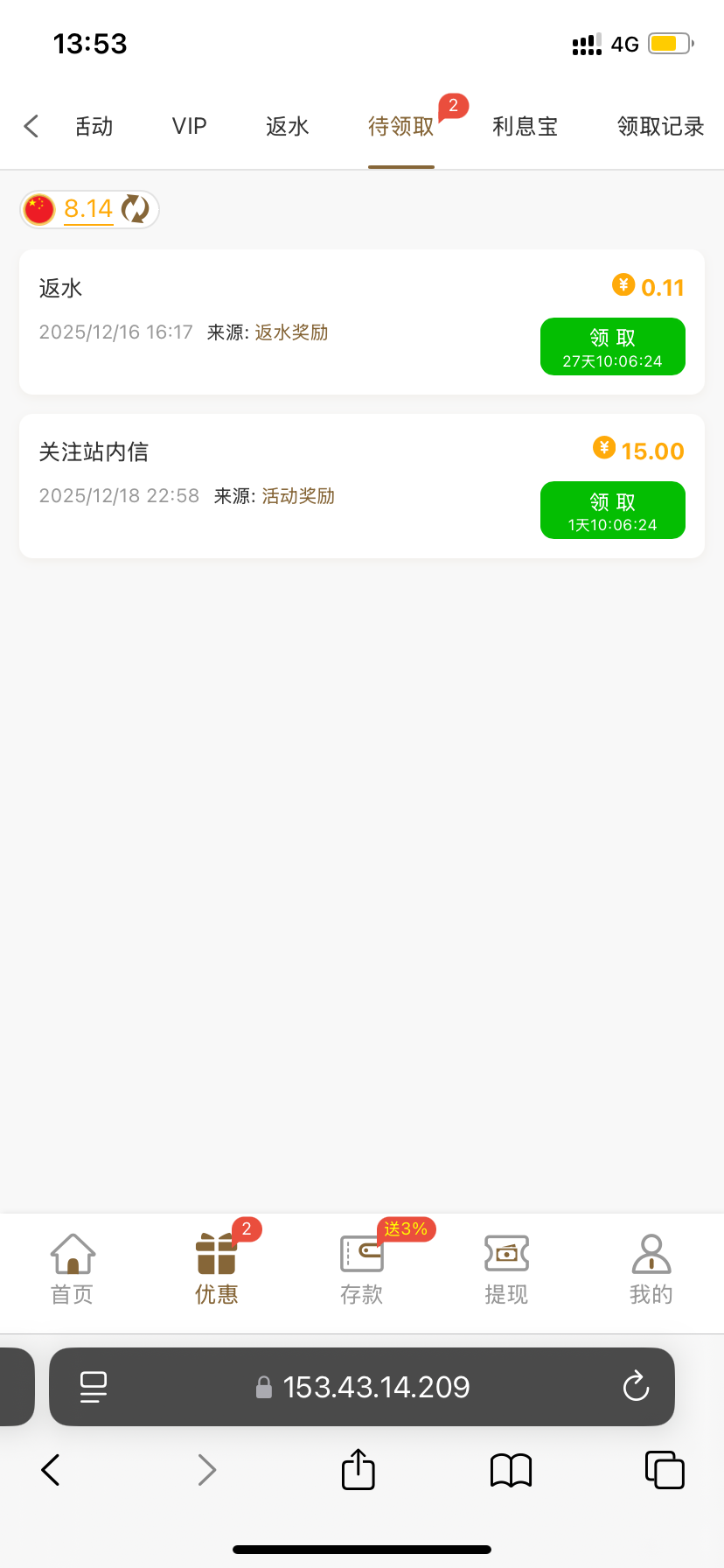Screen dimensions: 724x1568
Task: Switch to the 我的 profile tab
Action: click(651, 1270)
